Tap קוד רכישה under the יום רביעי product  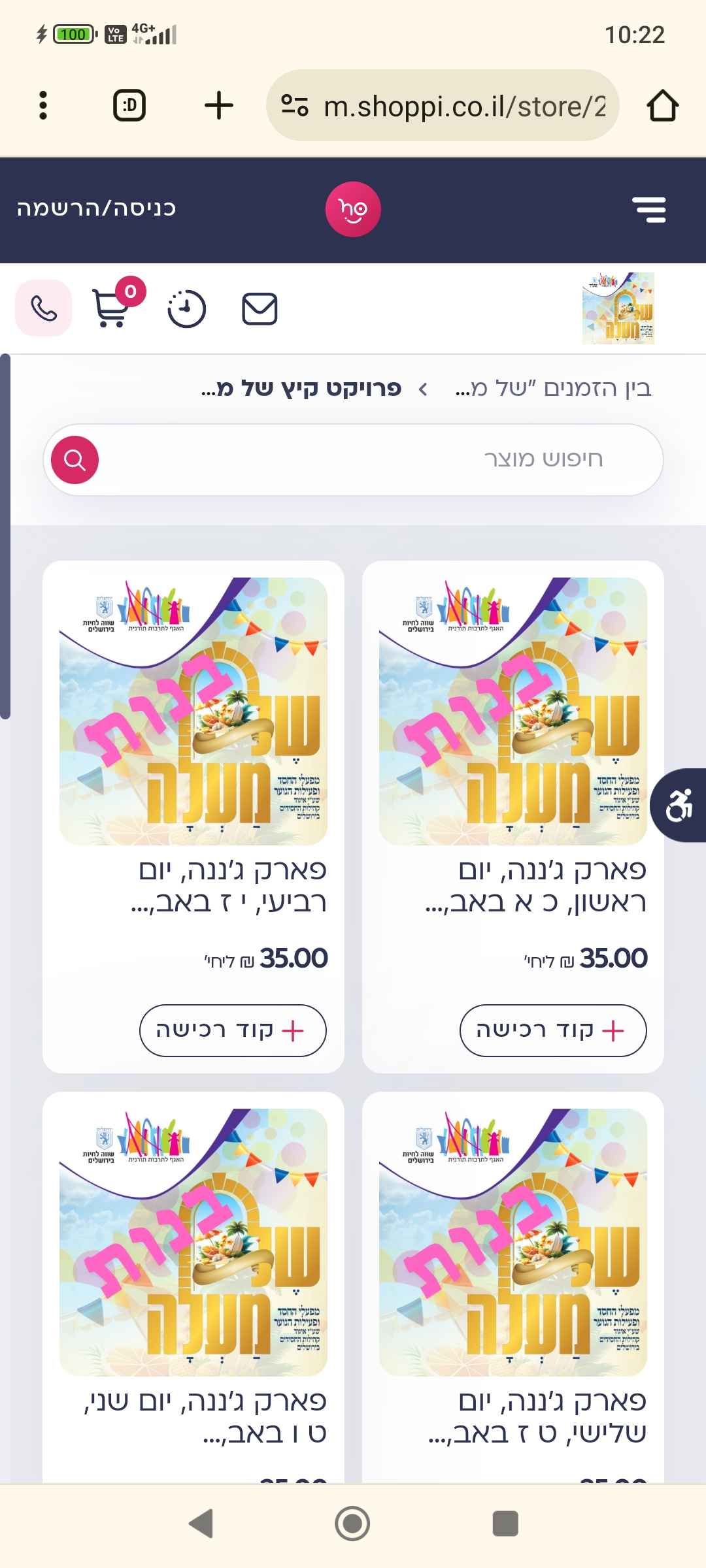tap(233, 1030)
